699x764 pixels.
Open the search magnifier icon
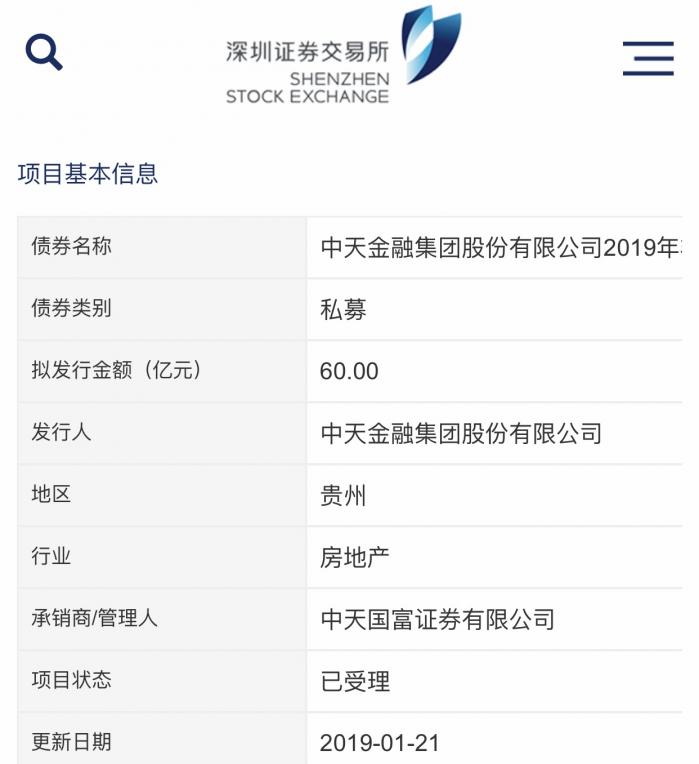[44, 52]
